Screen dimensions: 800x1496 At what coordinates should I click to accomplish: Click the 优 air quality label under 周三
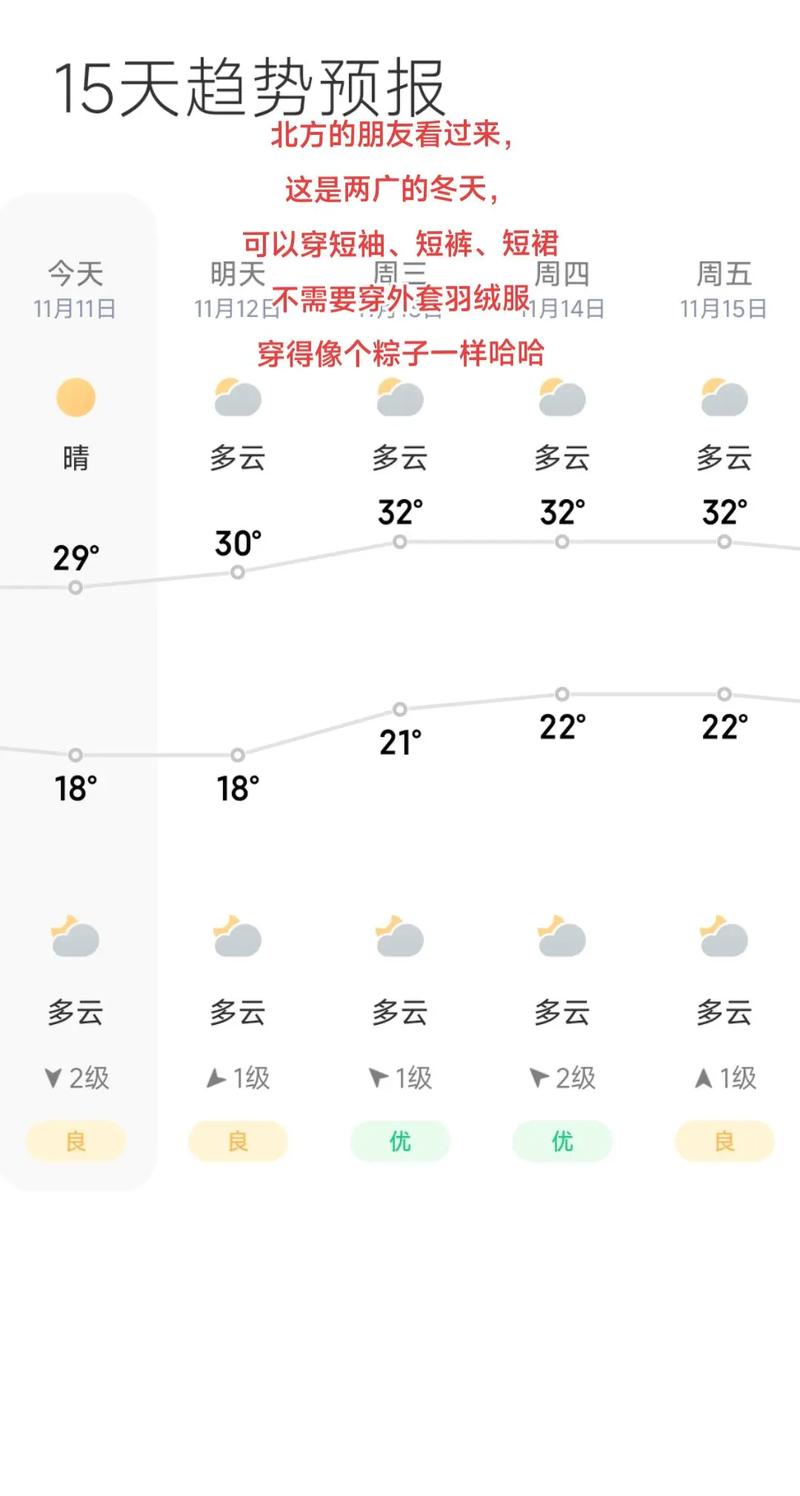(x=400, y=1141)
